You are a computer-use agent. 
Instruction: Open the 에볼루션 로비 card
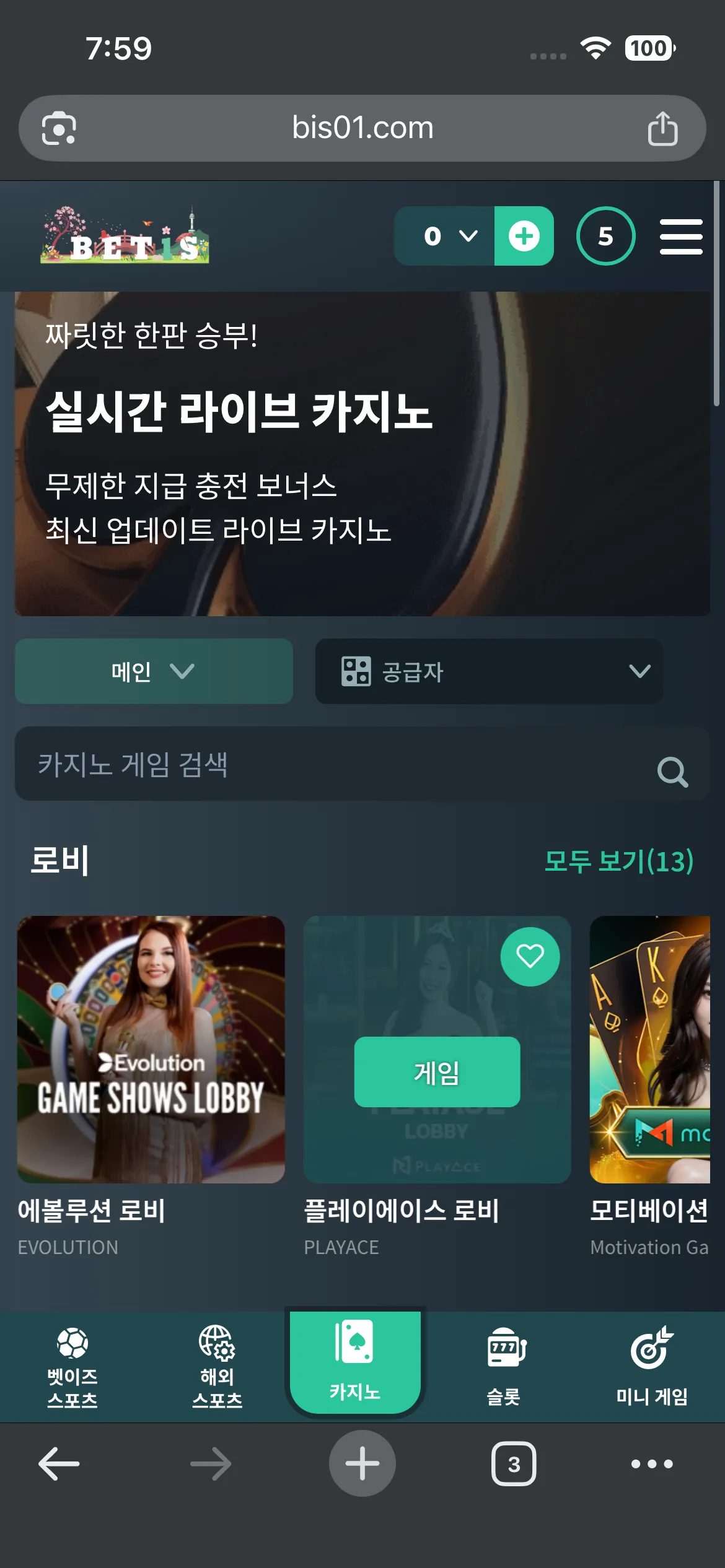pyautogui.click(x=151, y=1050)
